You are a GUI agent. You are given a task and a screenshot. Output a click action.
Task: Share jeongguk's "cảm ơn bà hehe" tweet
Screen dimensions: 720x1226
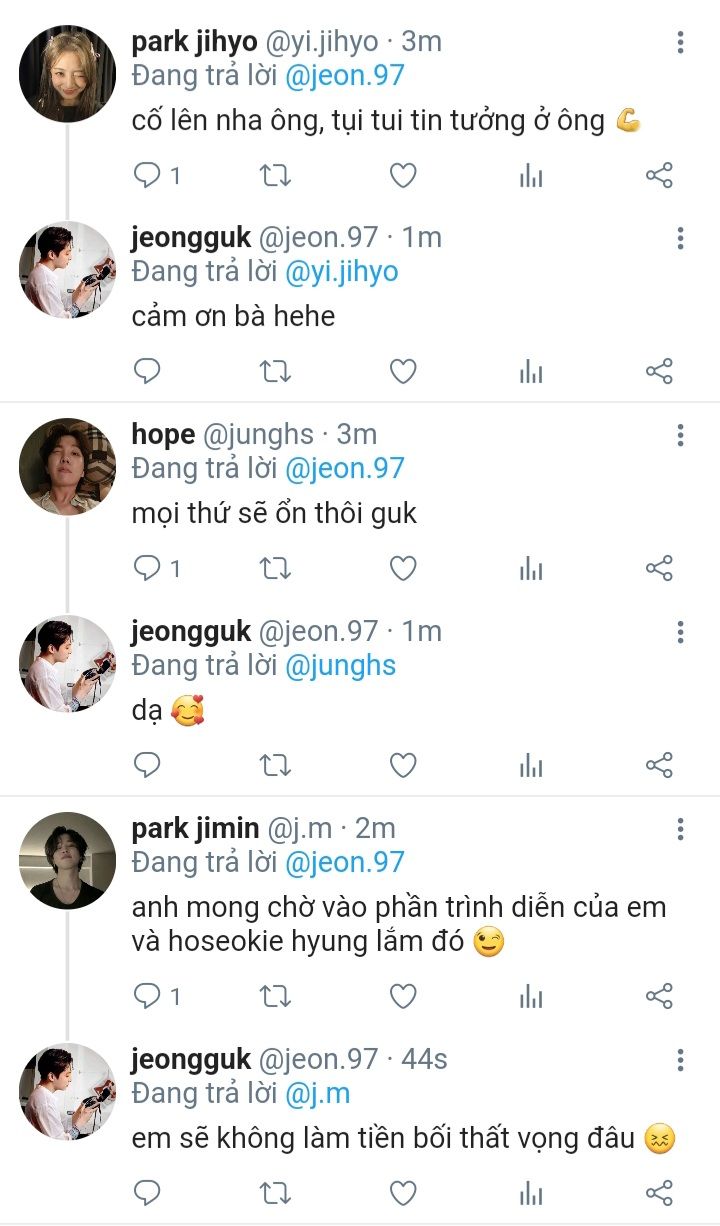tap(659, 372)
